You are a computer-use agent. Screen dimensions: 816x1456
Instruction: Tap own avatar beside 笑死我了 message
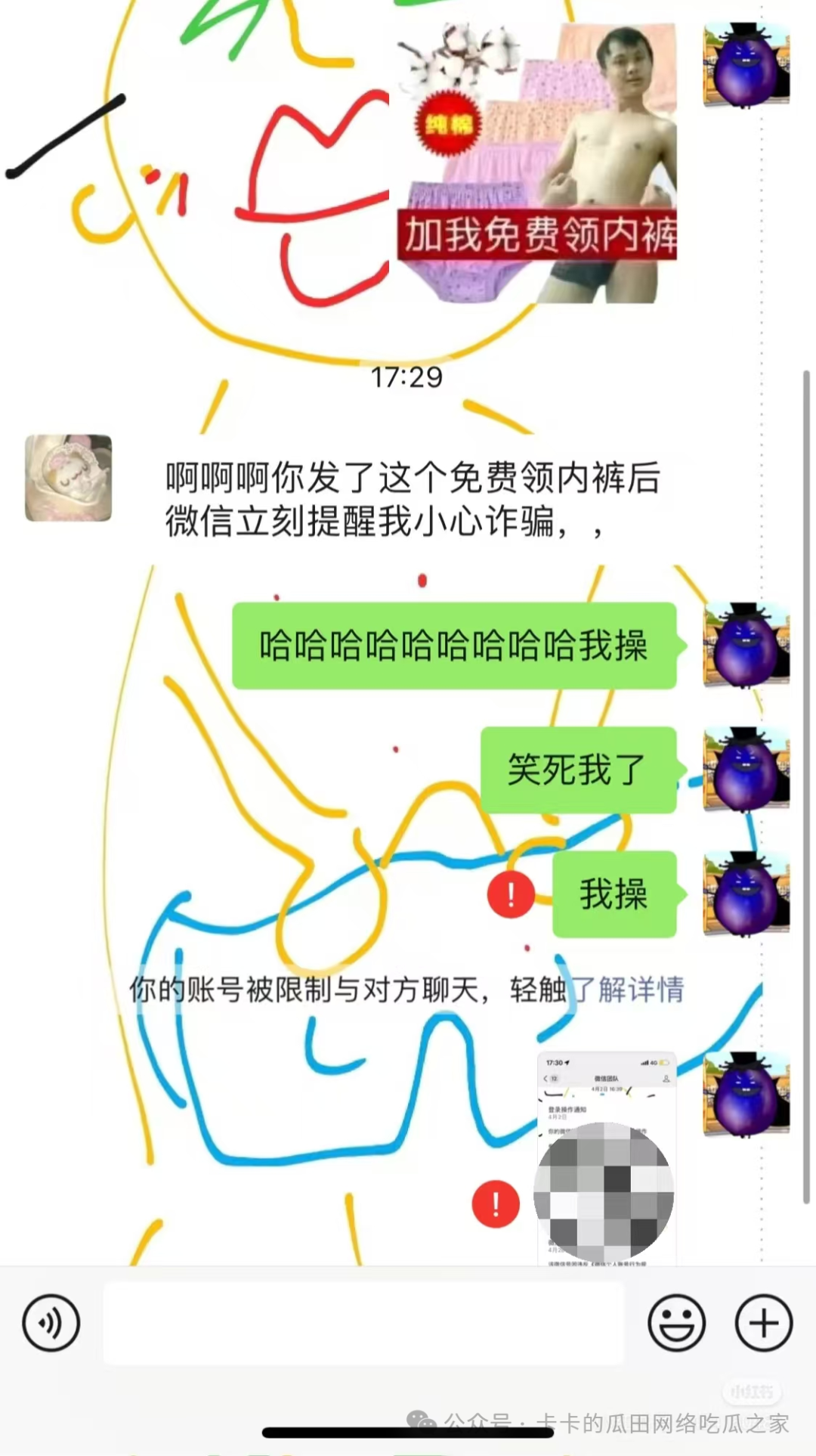(746, 770)
